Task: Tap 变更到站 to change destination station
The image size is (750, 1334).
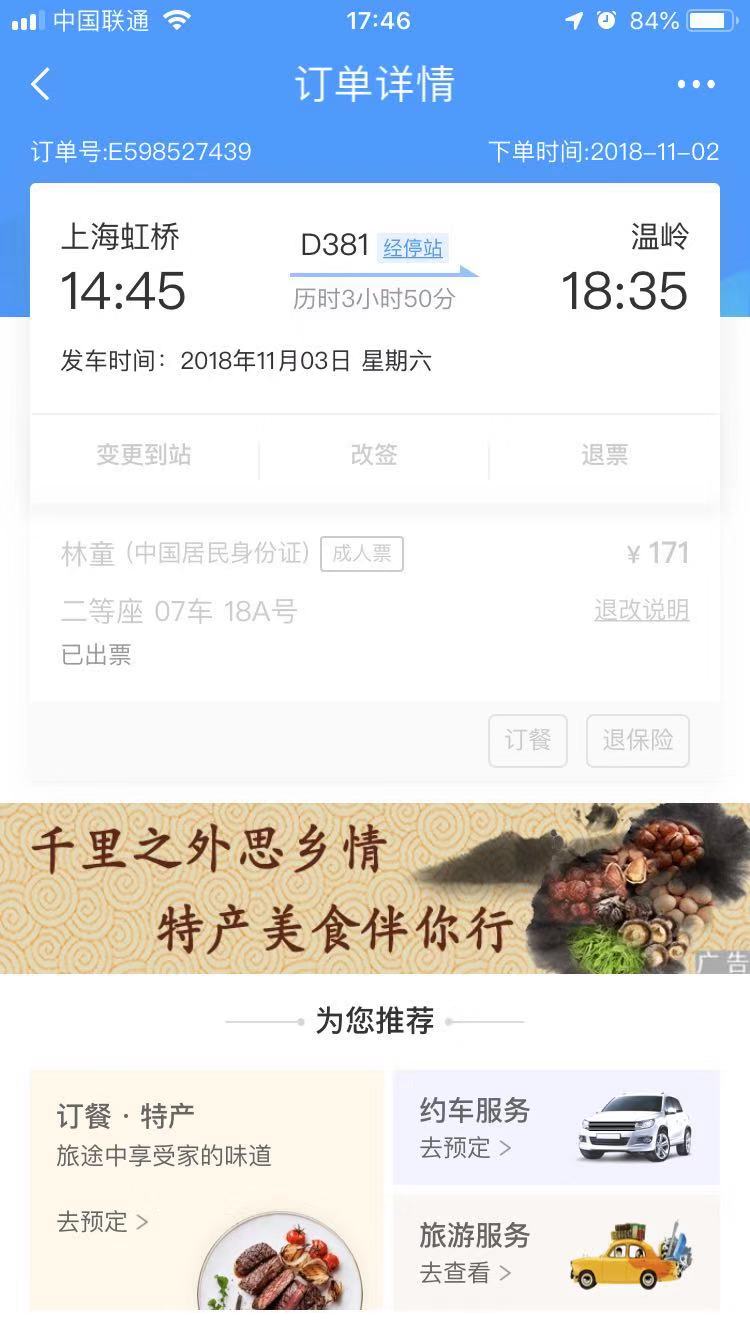Action: (x=145, y=455)
